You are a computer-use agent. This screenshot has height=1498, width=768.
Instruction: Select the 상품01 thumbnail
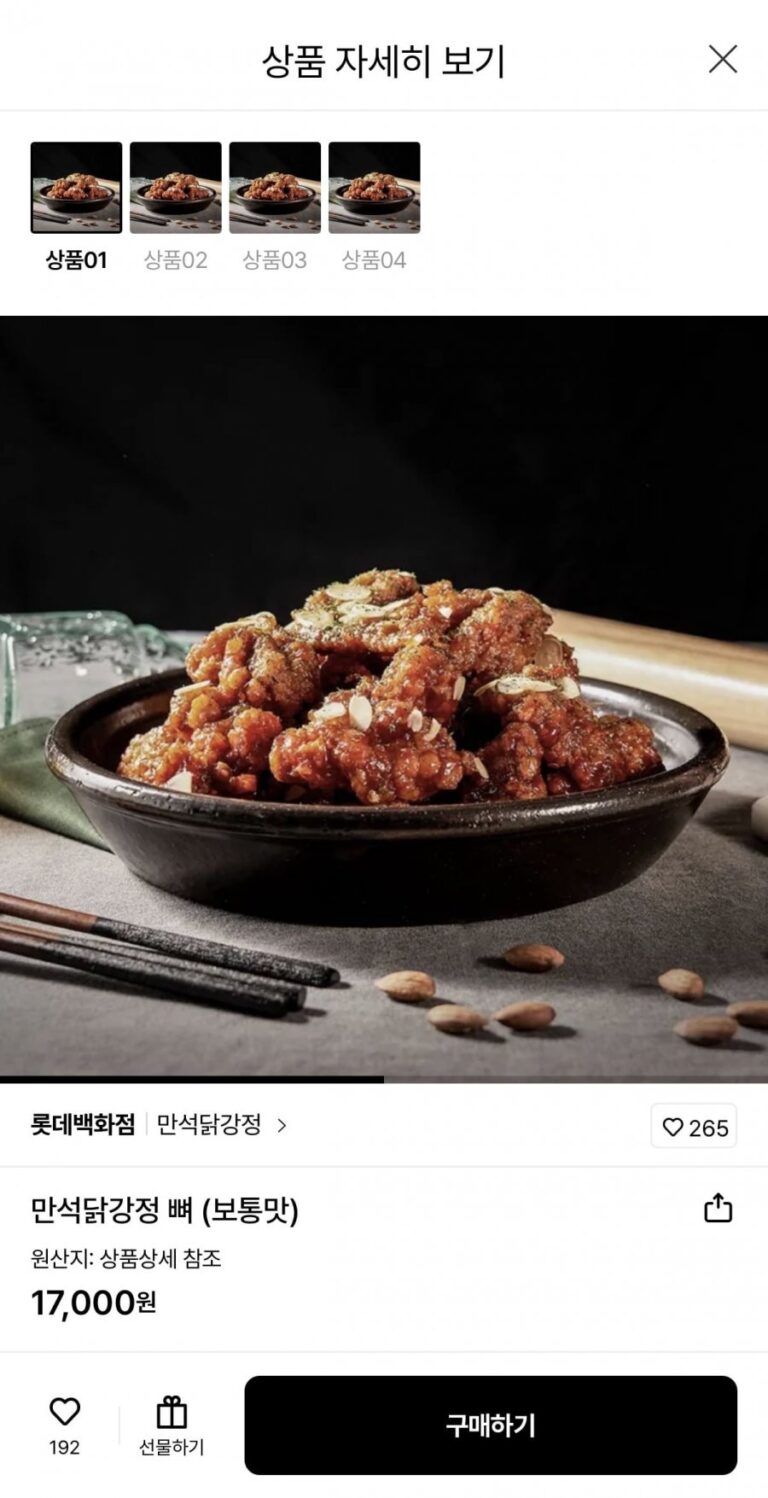click(x=76, y=188)
